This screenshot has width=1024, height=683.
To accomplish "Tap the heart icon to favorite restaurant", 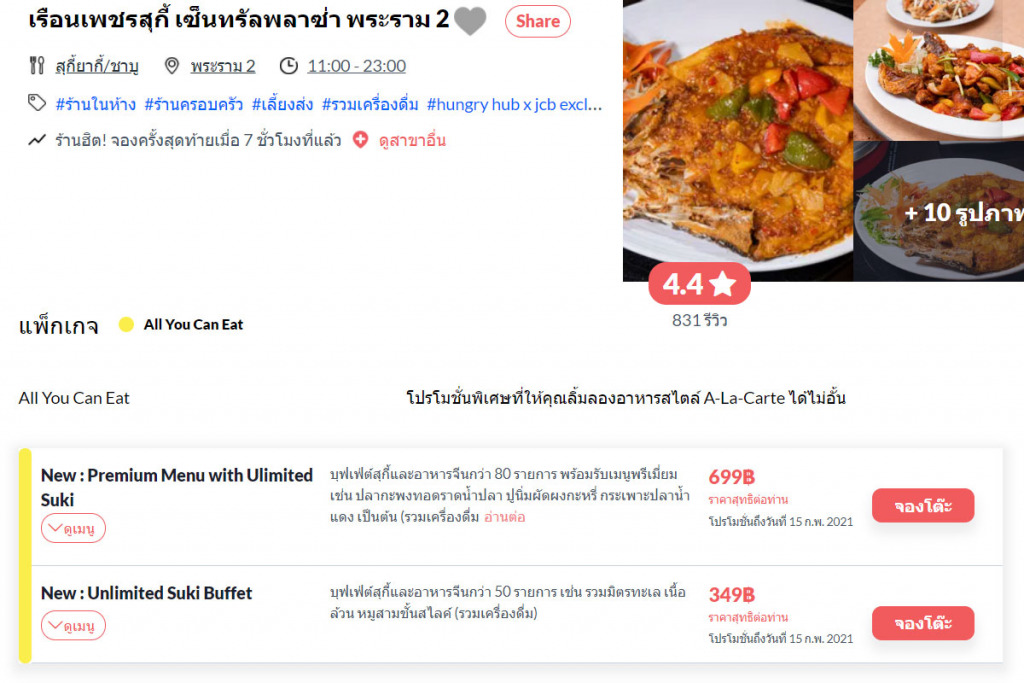I will coord(470,21).
